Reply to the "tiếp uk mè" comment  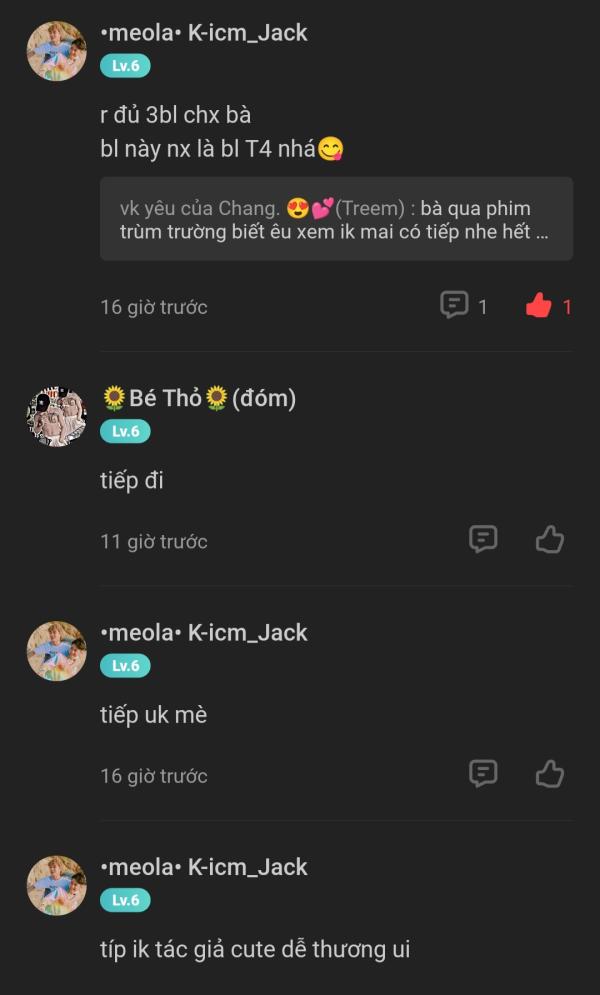point(483,774)
